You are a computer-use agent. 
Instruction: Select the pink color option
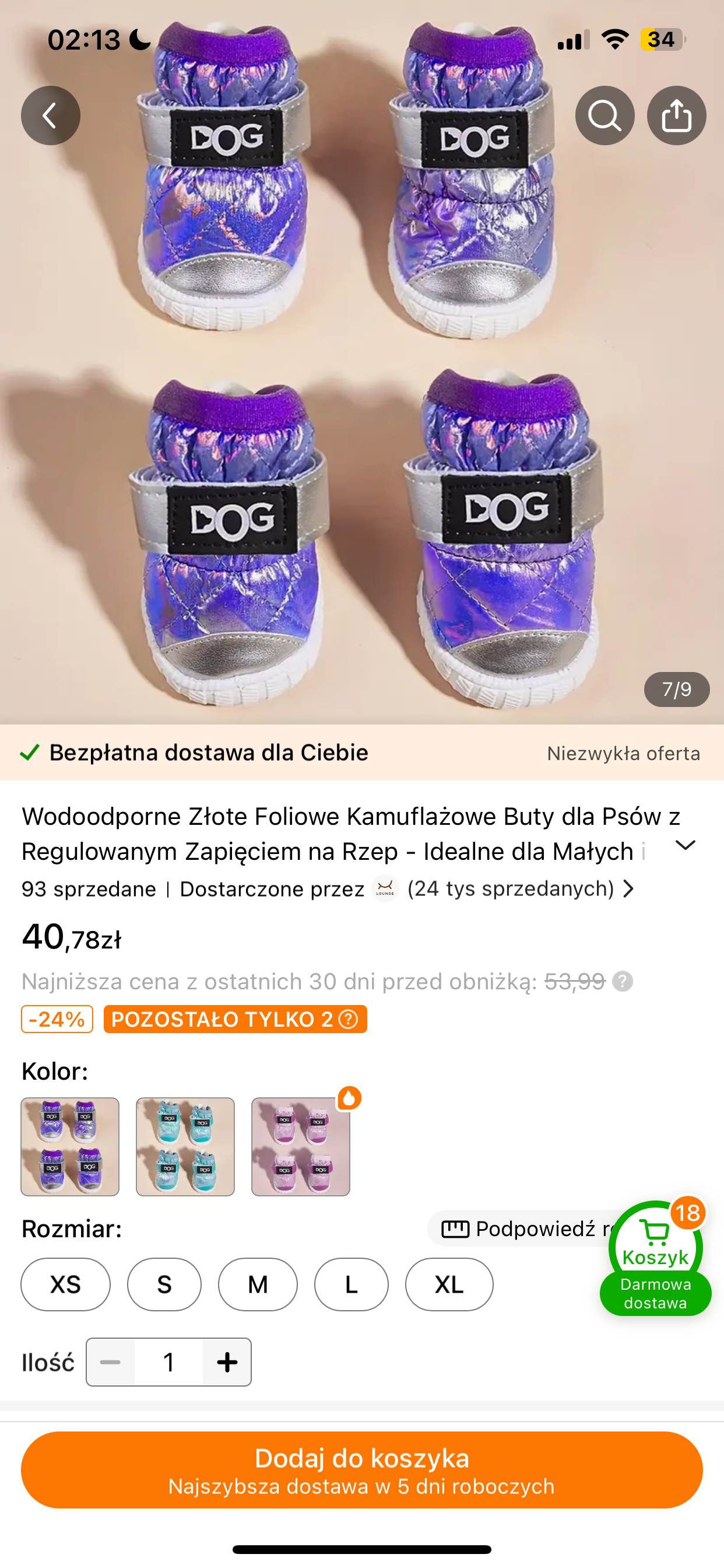[301, 1147]
